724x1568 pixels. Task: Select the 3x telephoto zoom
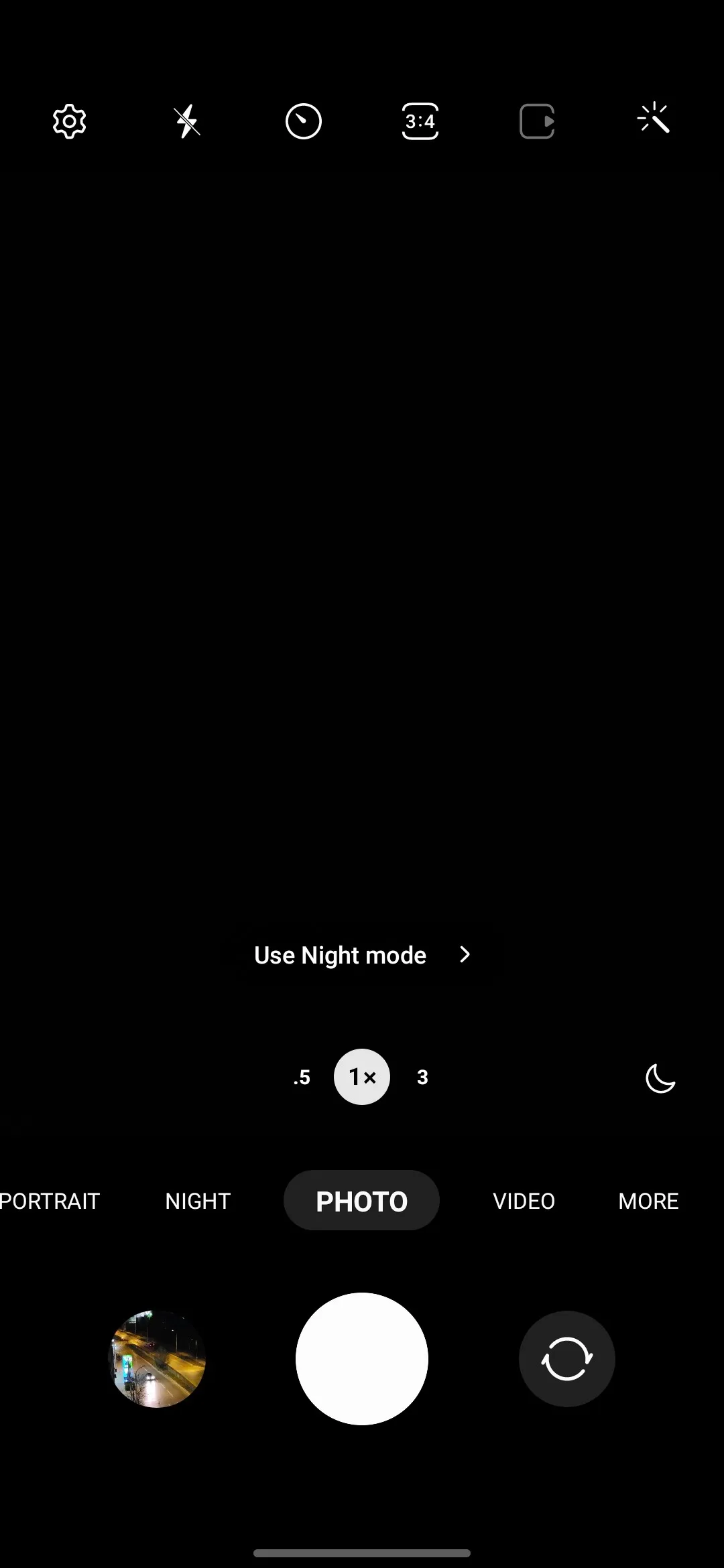tap(422, 1077)
